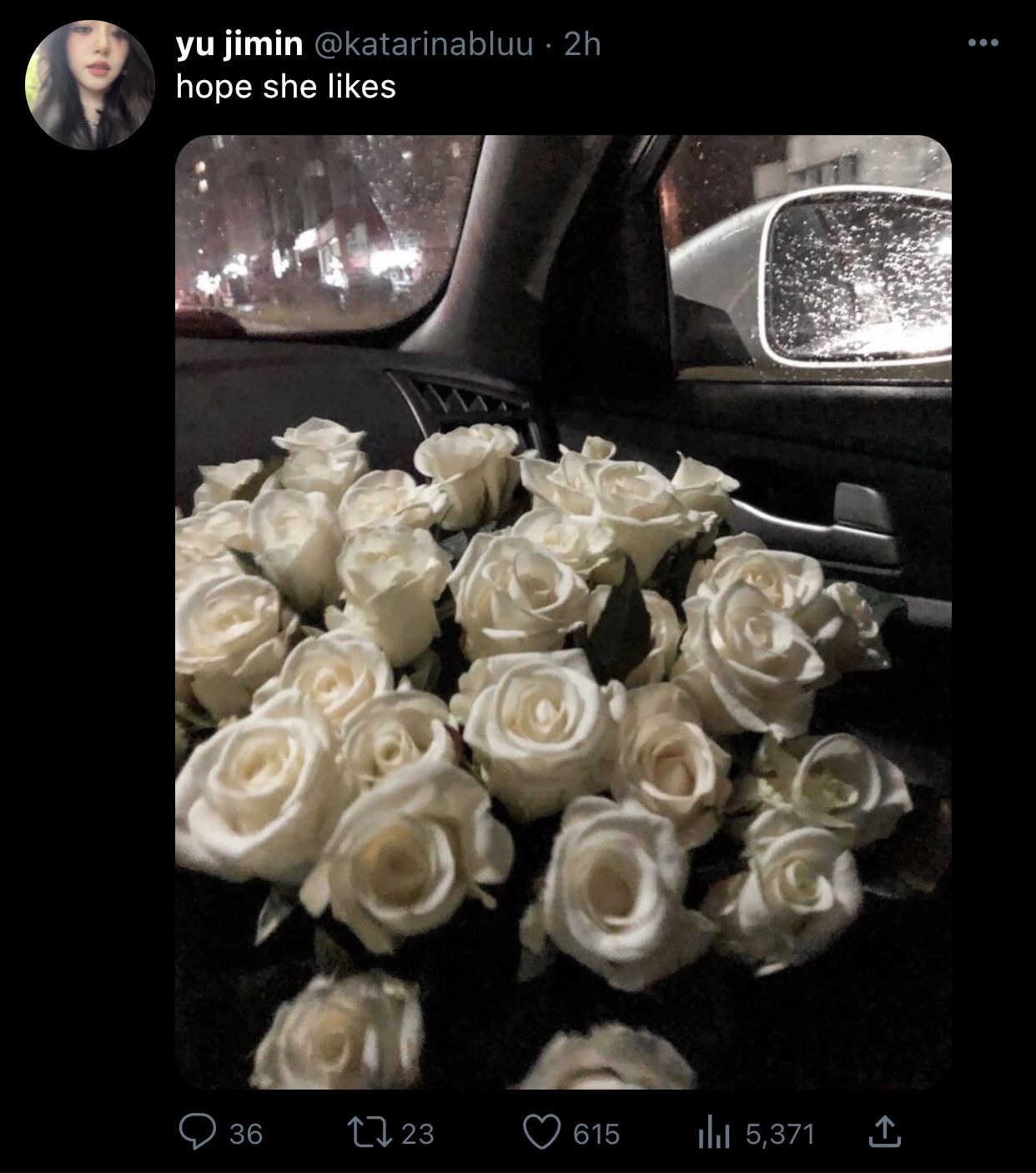This screenshot has width=1036, height=1173.
Task: Open the @katarinabluu profile link
Action: (422, 44)
